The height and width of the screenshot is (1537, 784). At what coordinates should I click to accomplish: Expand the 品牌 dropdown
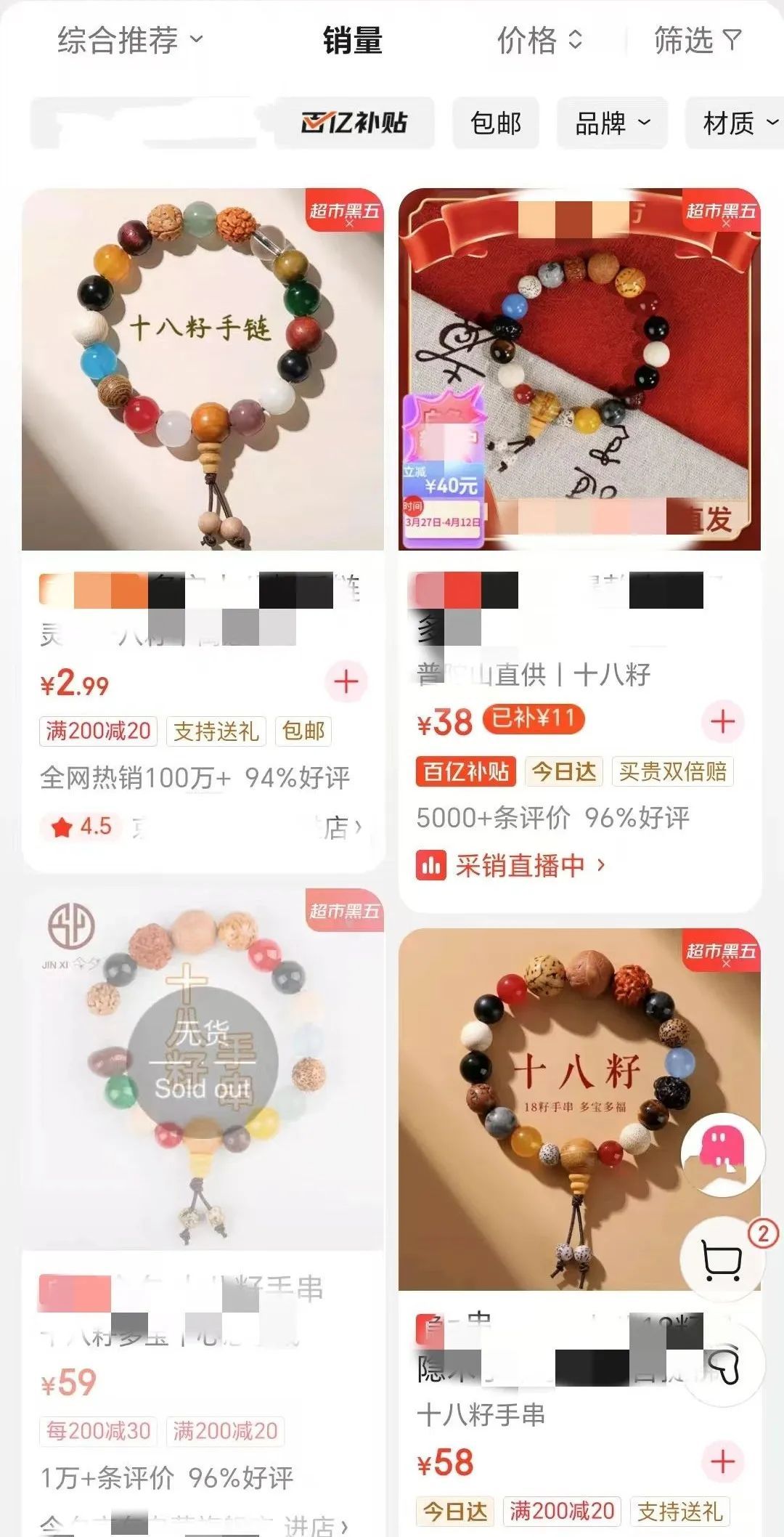611,123
